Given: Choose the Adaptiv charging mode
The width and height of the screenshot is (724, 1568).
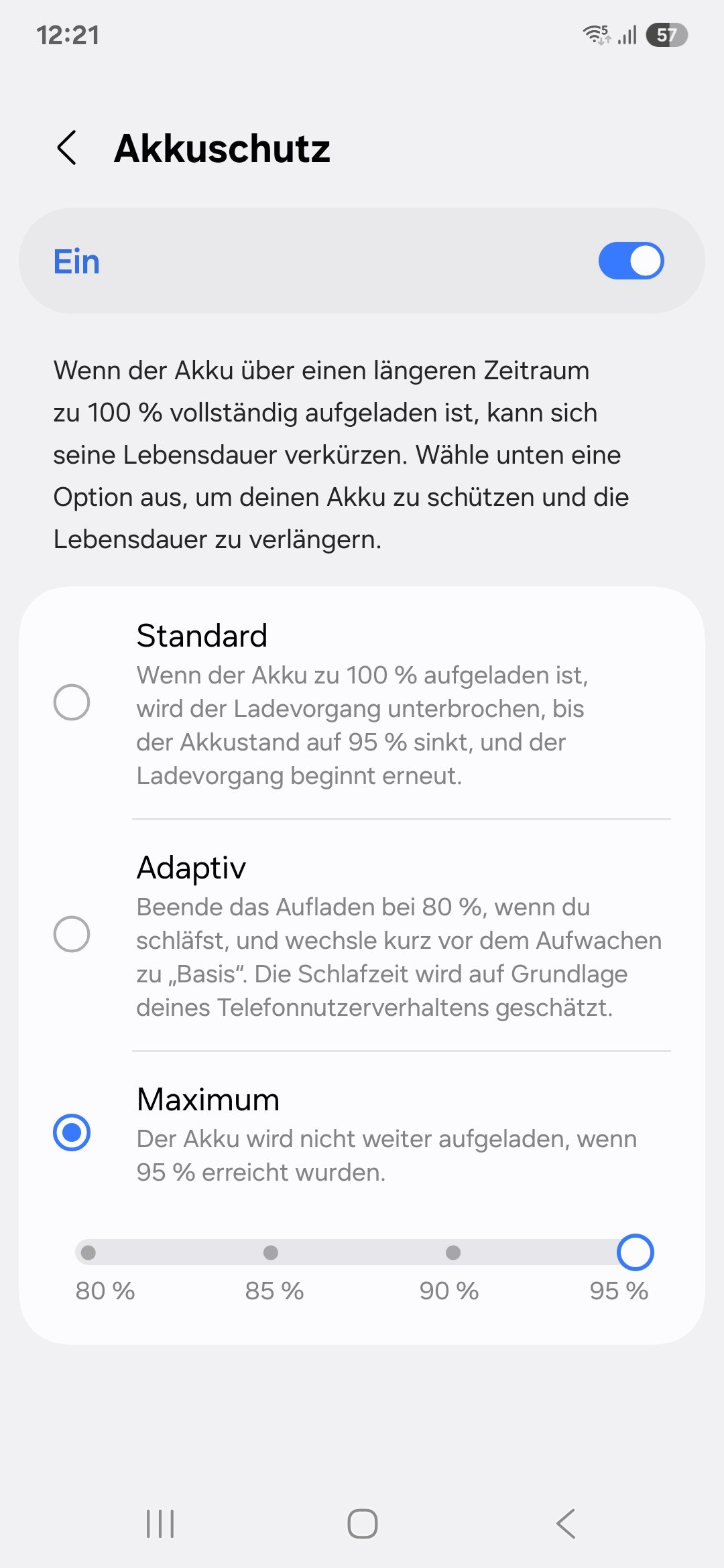Looking at the screenshot, I should 72,934.
